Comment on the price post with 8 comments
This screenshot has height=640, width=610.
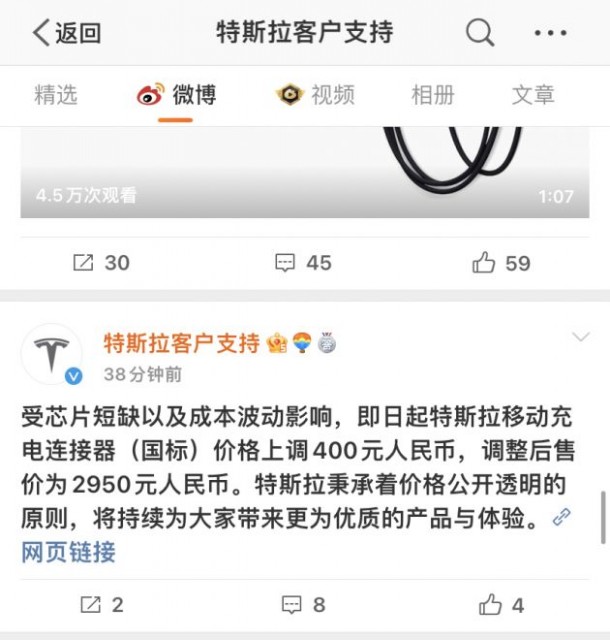[x=303, y=604]
